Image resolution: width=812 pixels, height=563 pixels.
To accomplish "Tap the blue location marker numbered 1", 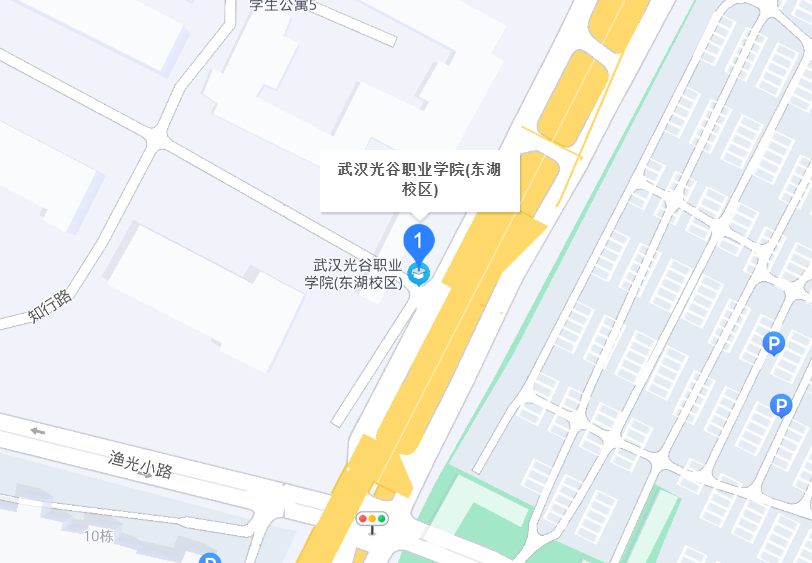I will [419, 243].
